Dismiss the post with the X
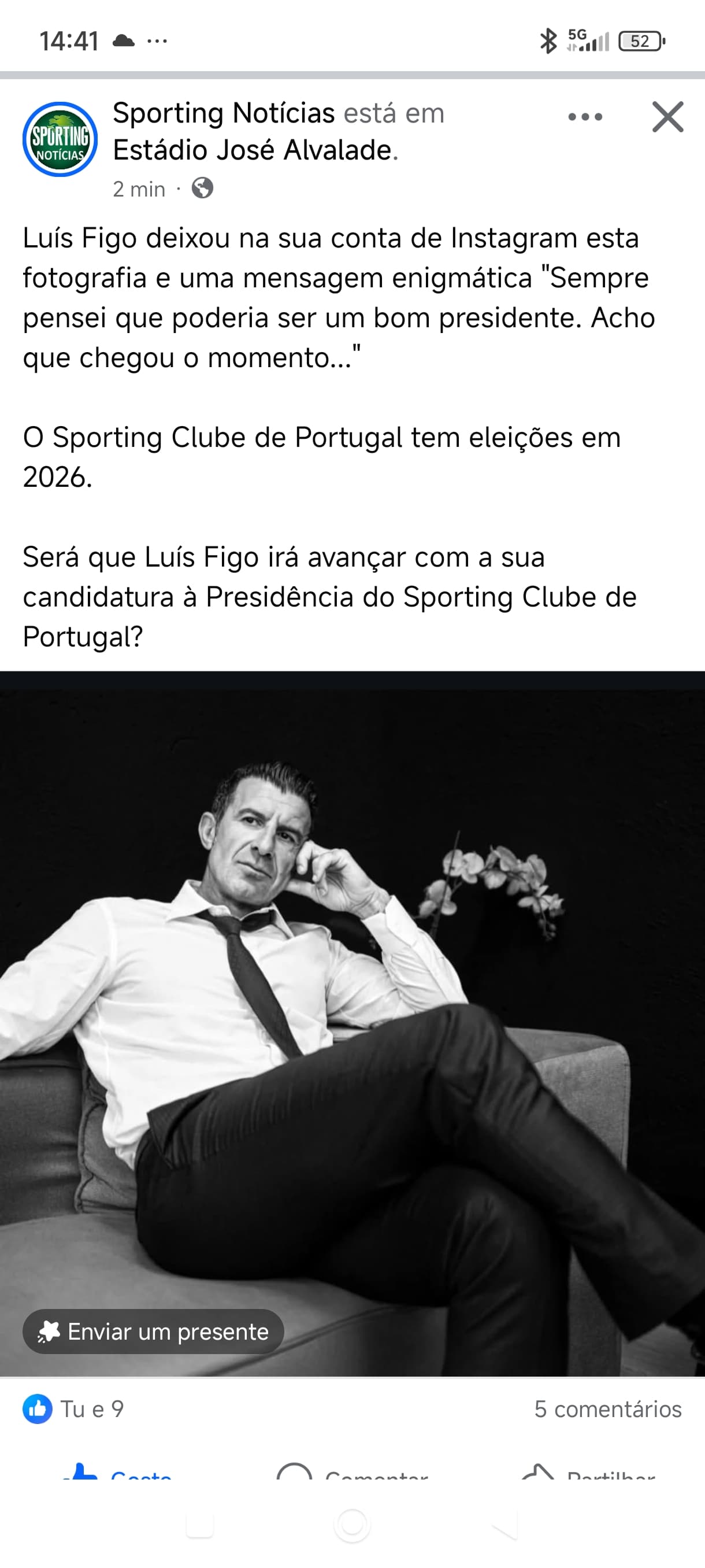The image size is (705, 1568). pos(667,117)
